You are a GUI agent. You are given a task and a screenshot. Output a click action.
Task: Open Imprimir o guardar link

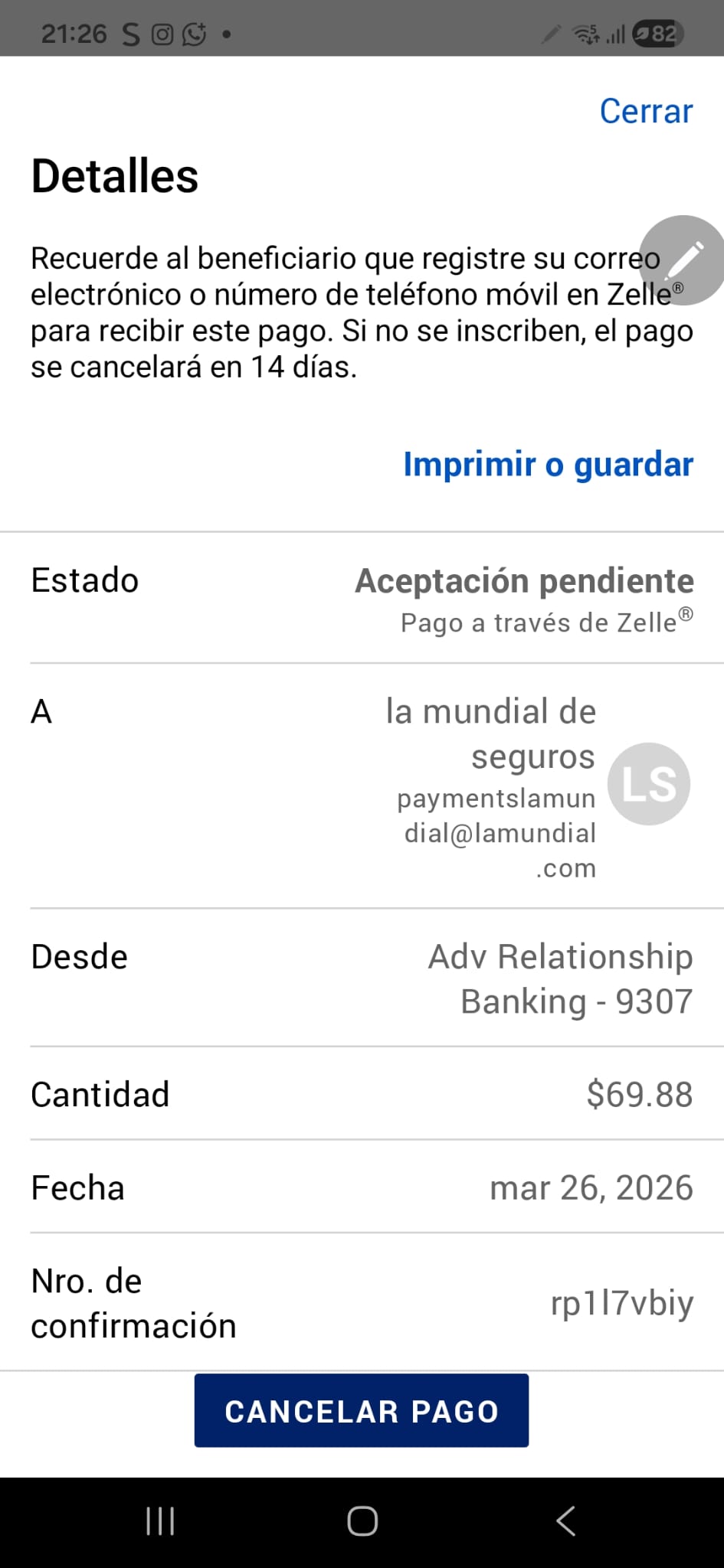(x=548, y=465)
